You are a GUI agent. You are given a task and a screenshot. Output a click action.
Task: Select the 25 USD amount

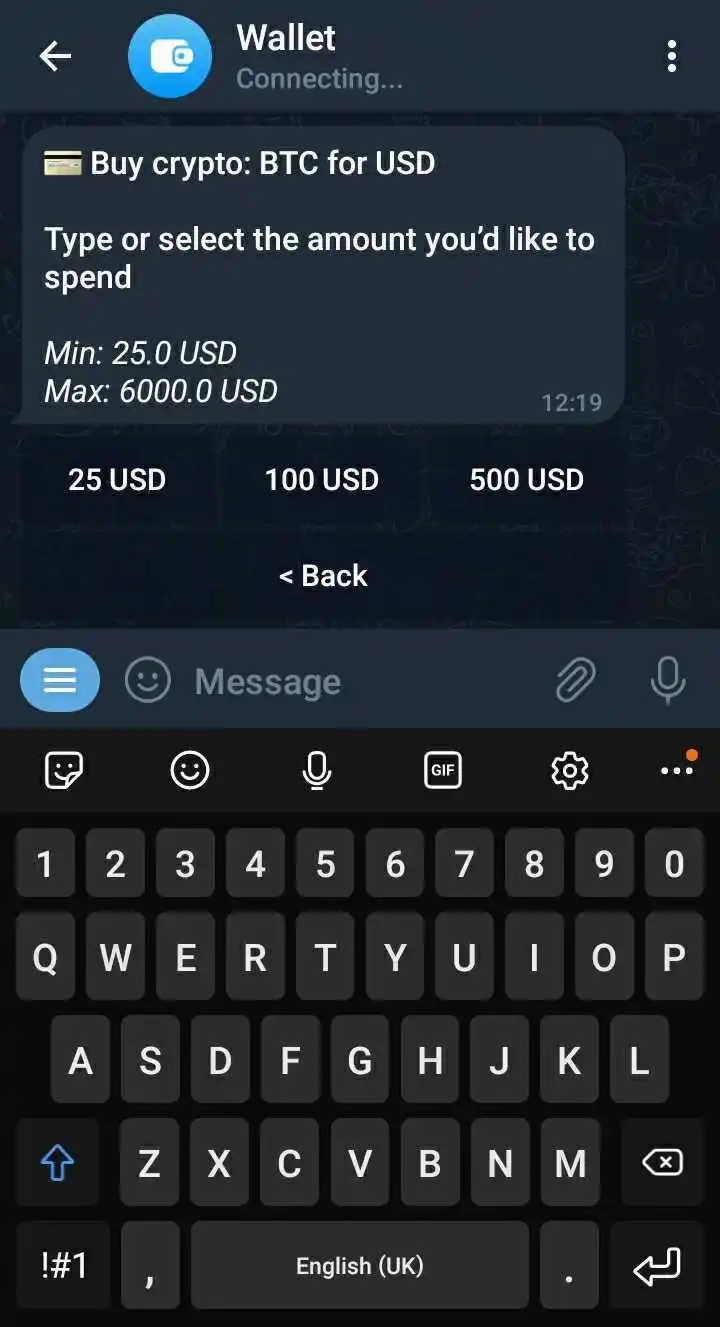[117, 480]
